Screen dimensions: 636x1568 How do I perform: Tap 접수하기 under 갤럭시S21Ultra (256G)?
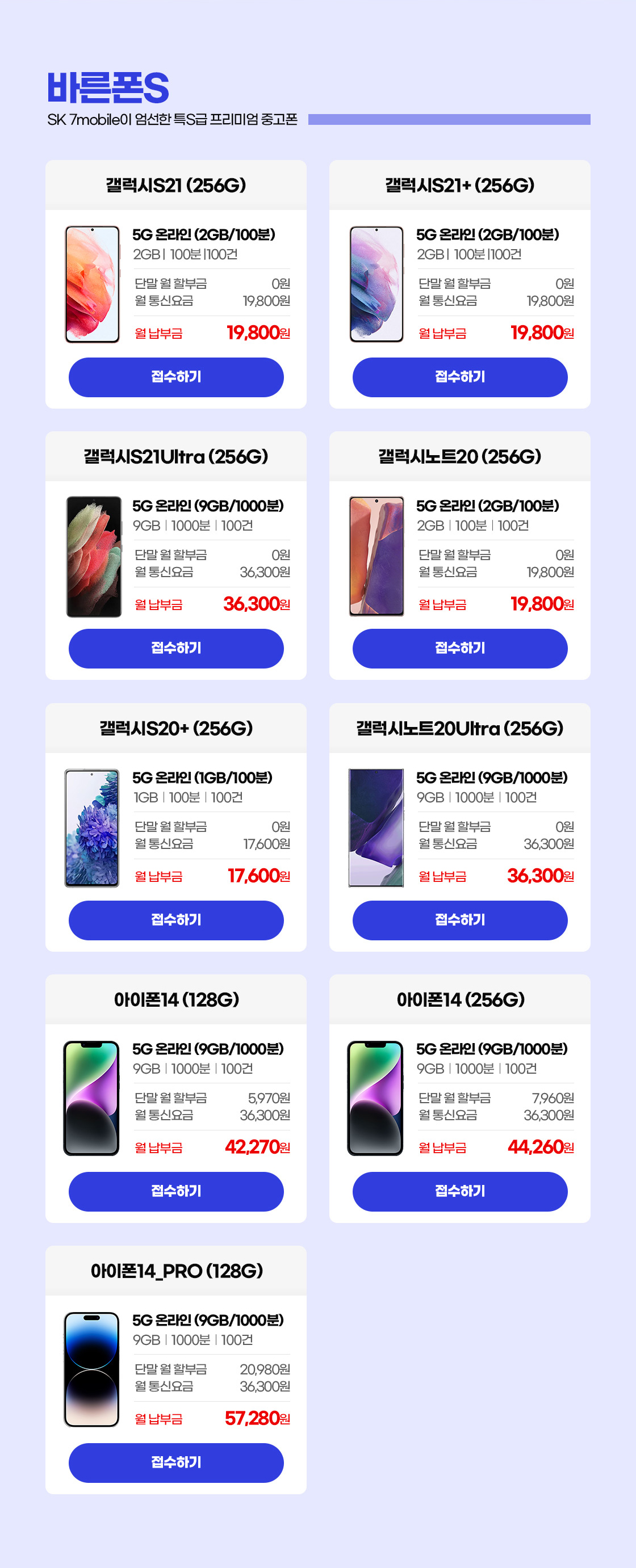(176, 648)
